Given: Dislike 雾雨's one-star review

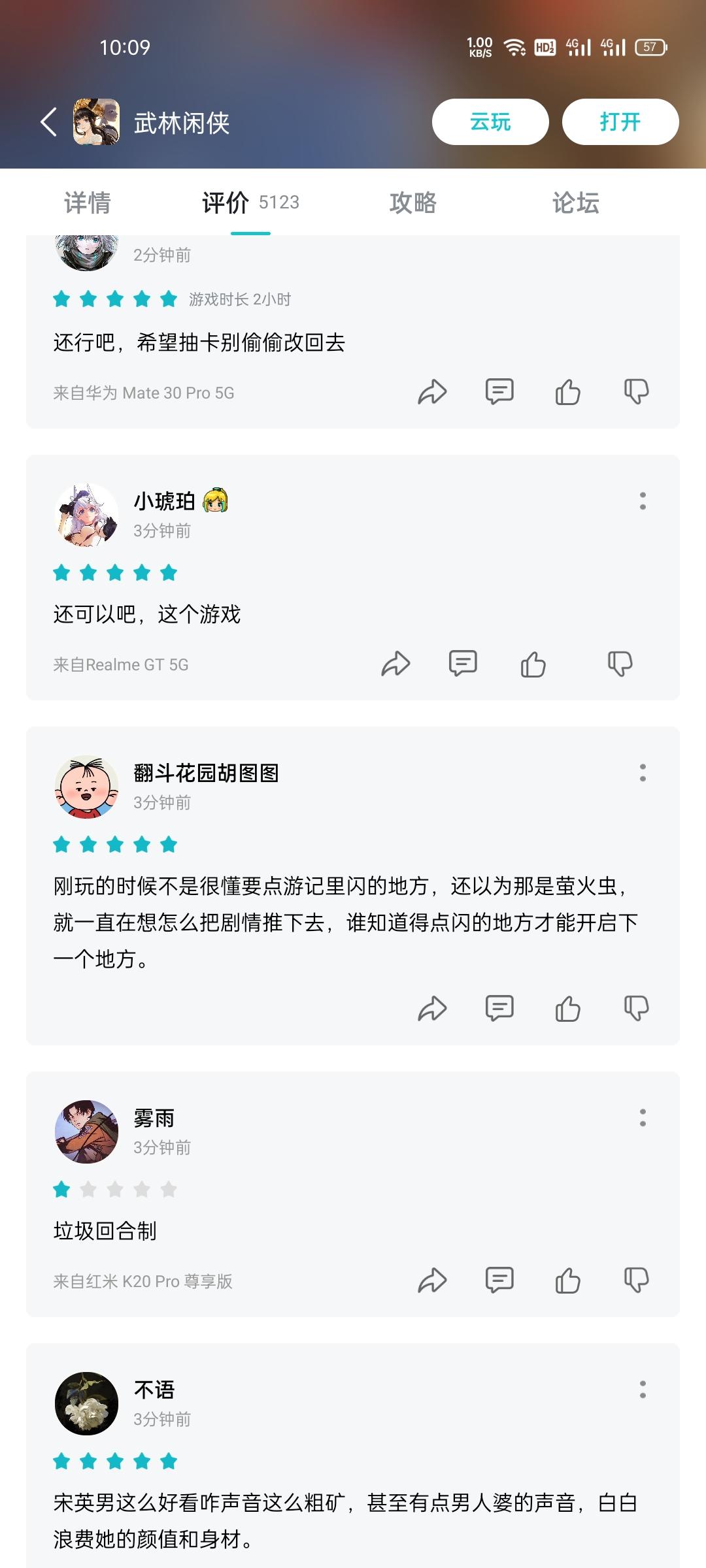Looking at the screenshot, I should click(x=636, y=1281).
